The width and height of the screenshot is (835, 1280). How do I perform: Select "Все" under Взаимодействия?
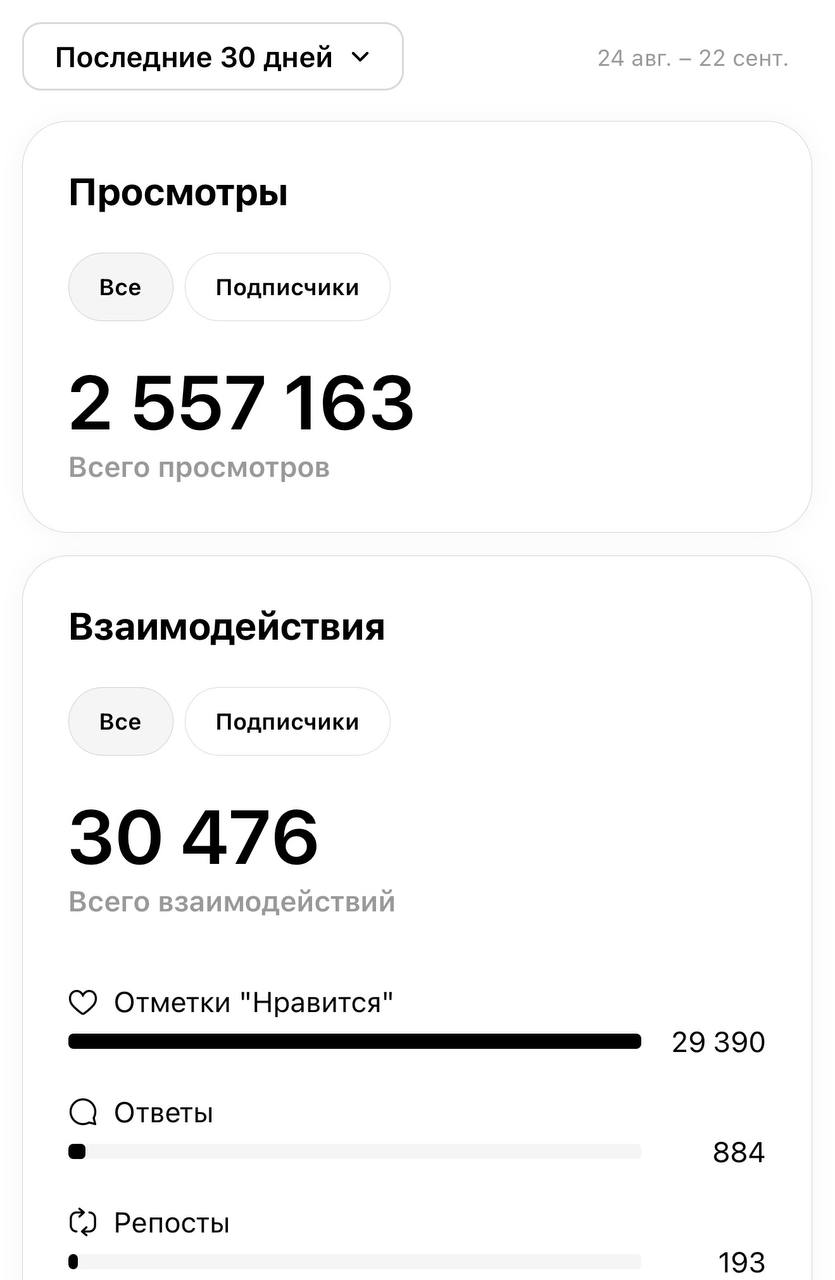tap(120, 722)
